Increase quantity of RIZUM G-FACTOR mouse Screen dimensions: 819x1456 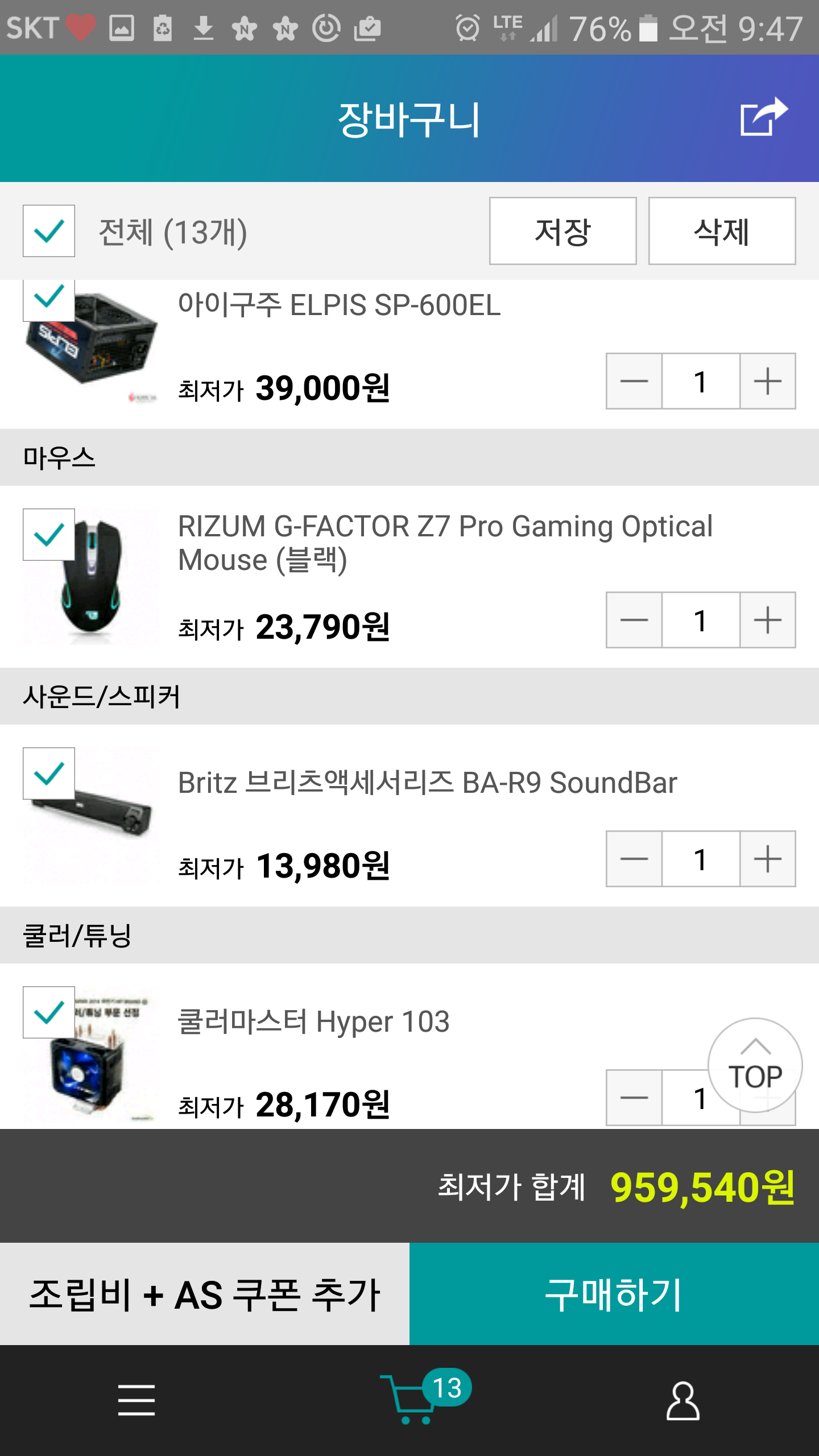click(x=767, y=620)
